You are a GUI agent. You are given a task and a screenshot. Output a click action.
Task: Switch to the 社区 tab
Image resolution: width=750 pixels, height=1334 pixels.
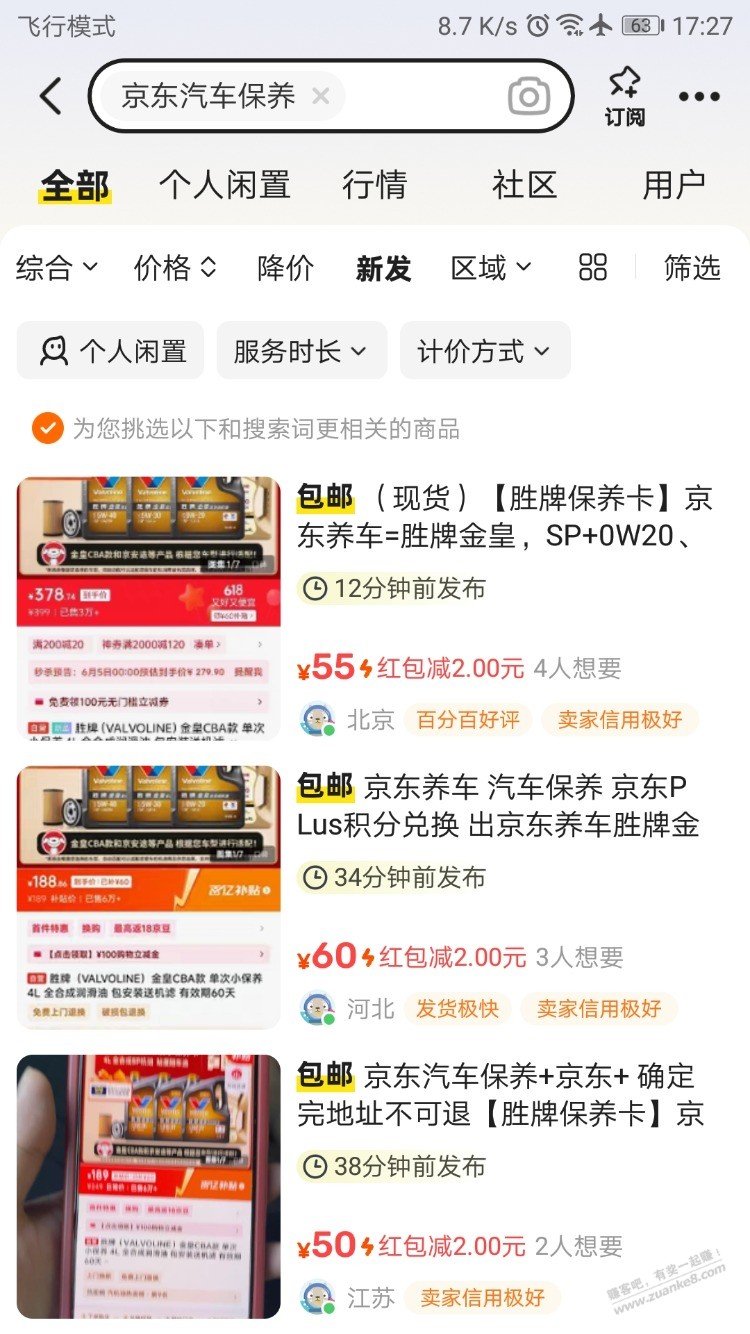(524, 185)
